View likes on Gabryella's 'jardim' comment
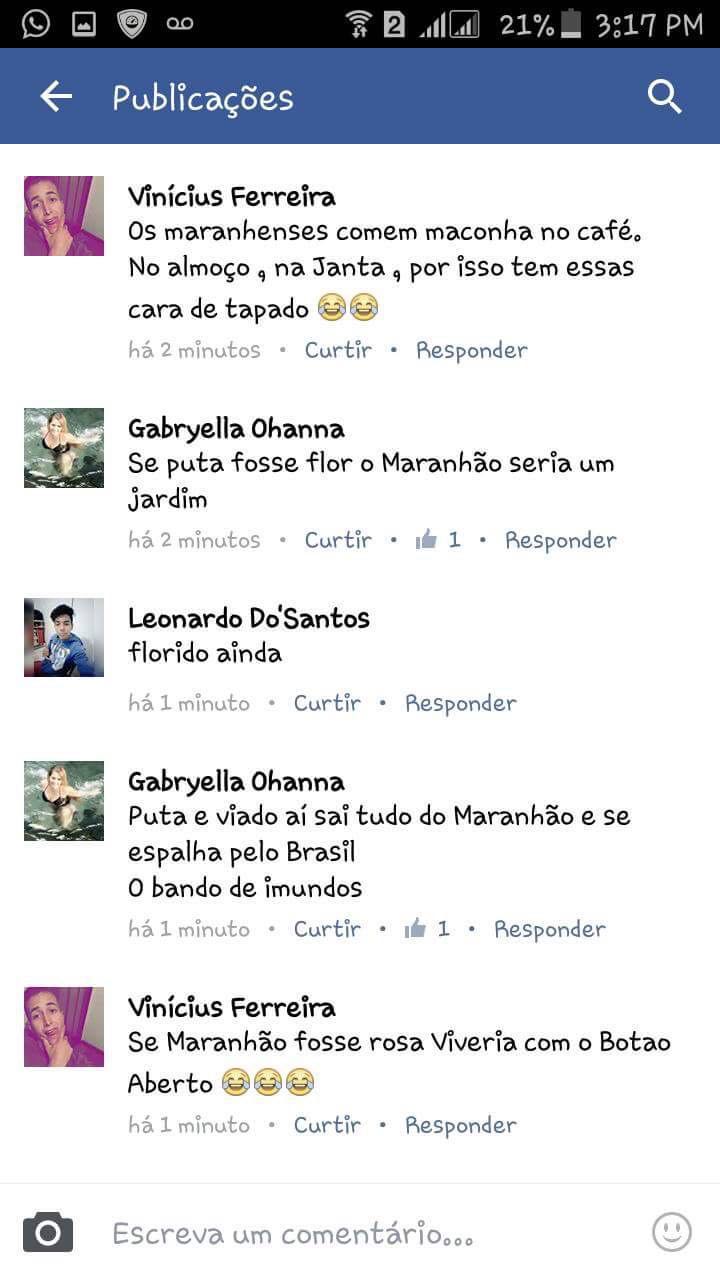 pyautogui.click(x=439, y=540)
